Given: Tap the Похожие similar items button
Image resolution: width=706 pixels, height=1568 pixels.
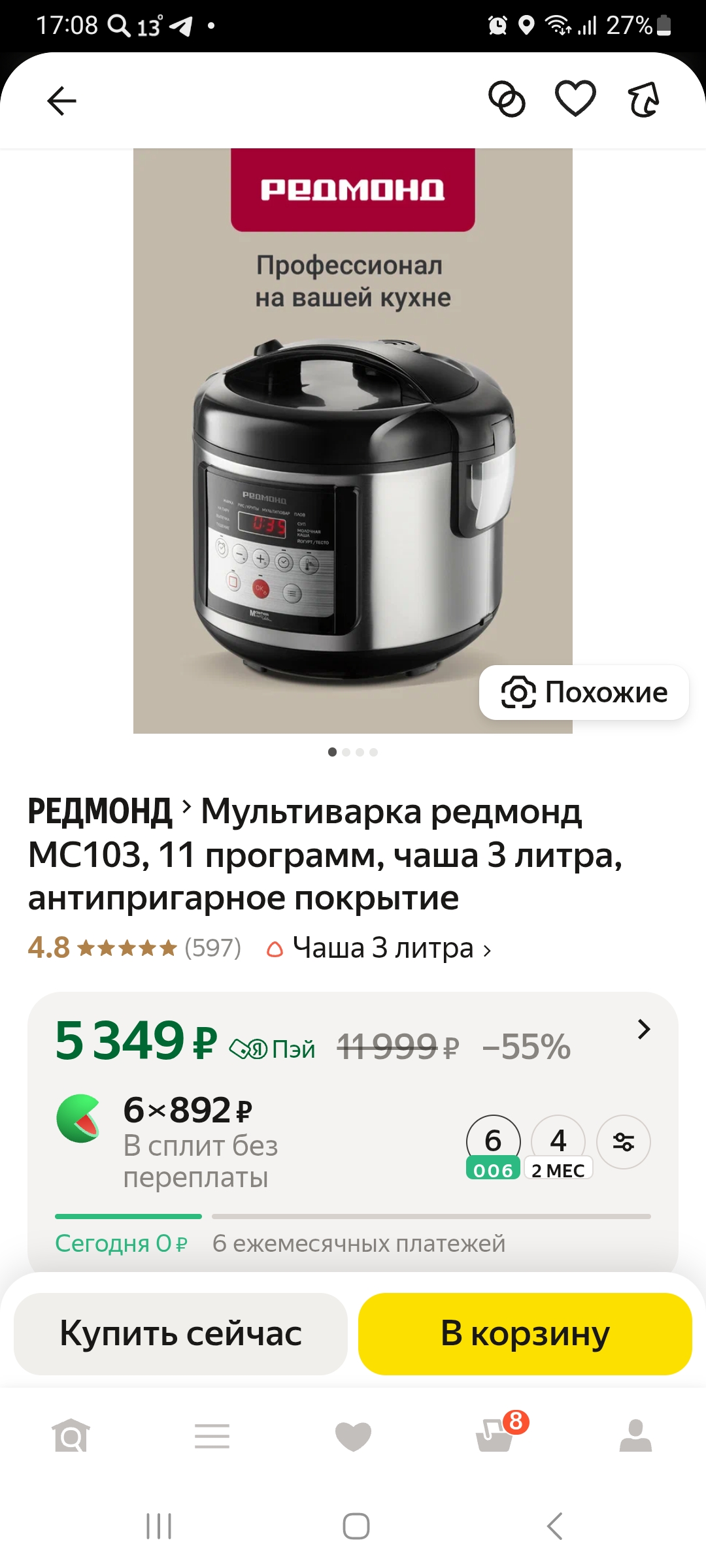Looking at the screenshot, I should coord(584,693).
